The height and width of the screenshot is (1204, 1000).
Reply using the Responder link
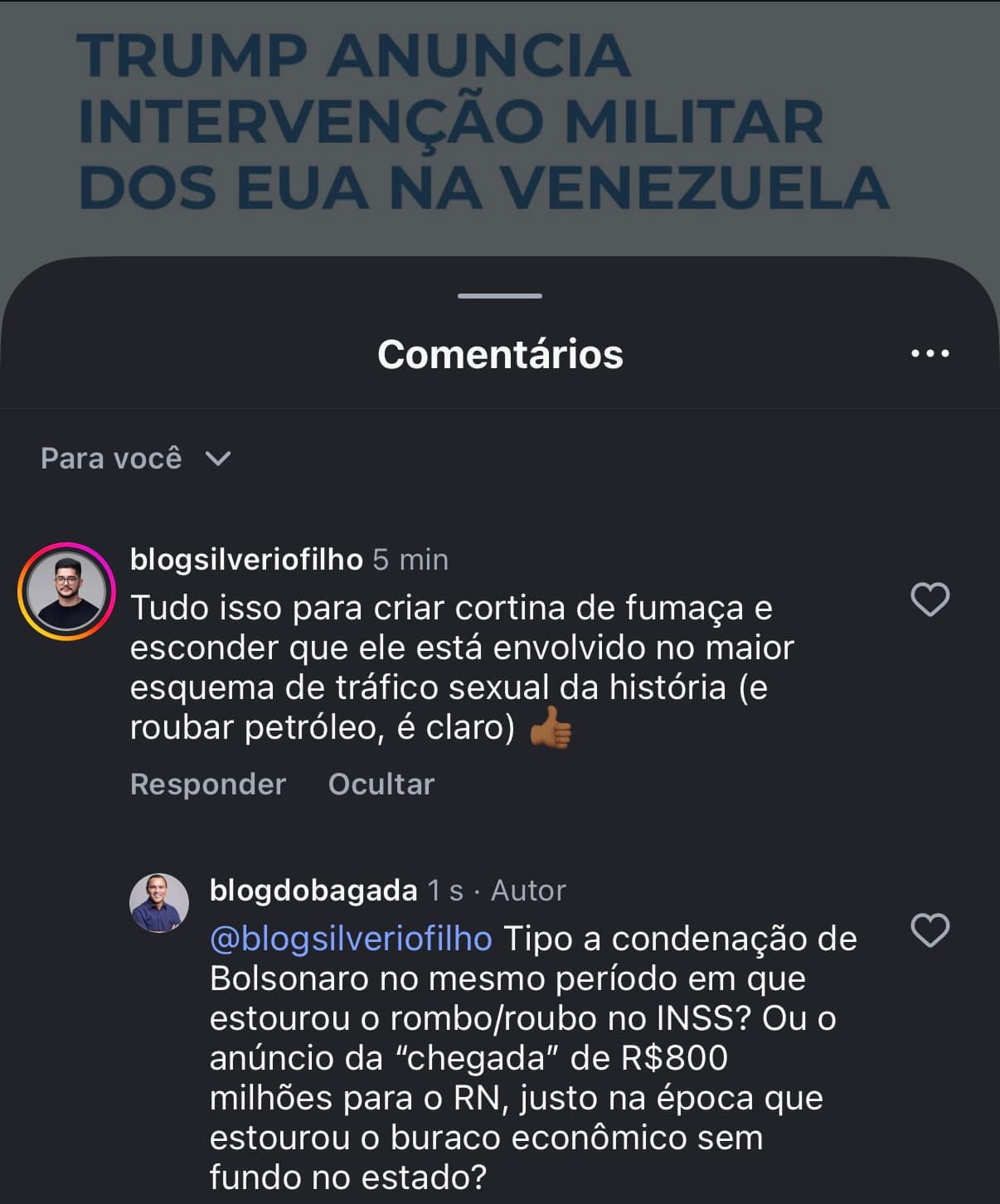point(207,783)
